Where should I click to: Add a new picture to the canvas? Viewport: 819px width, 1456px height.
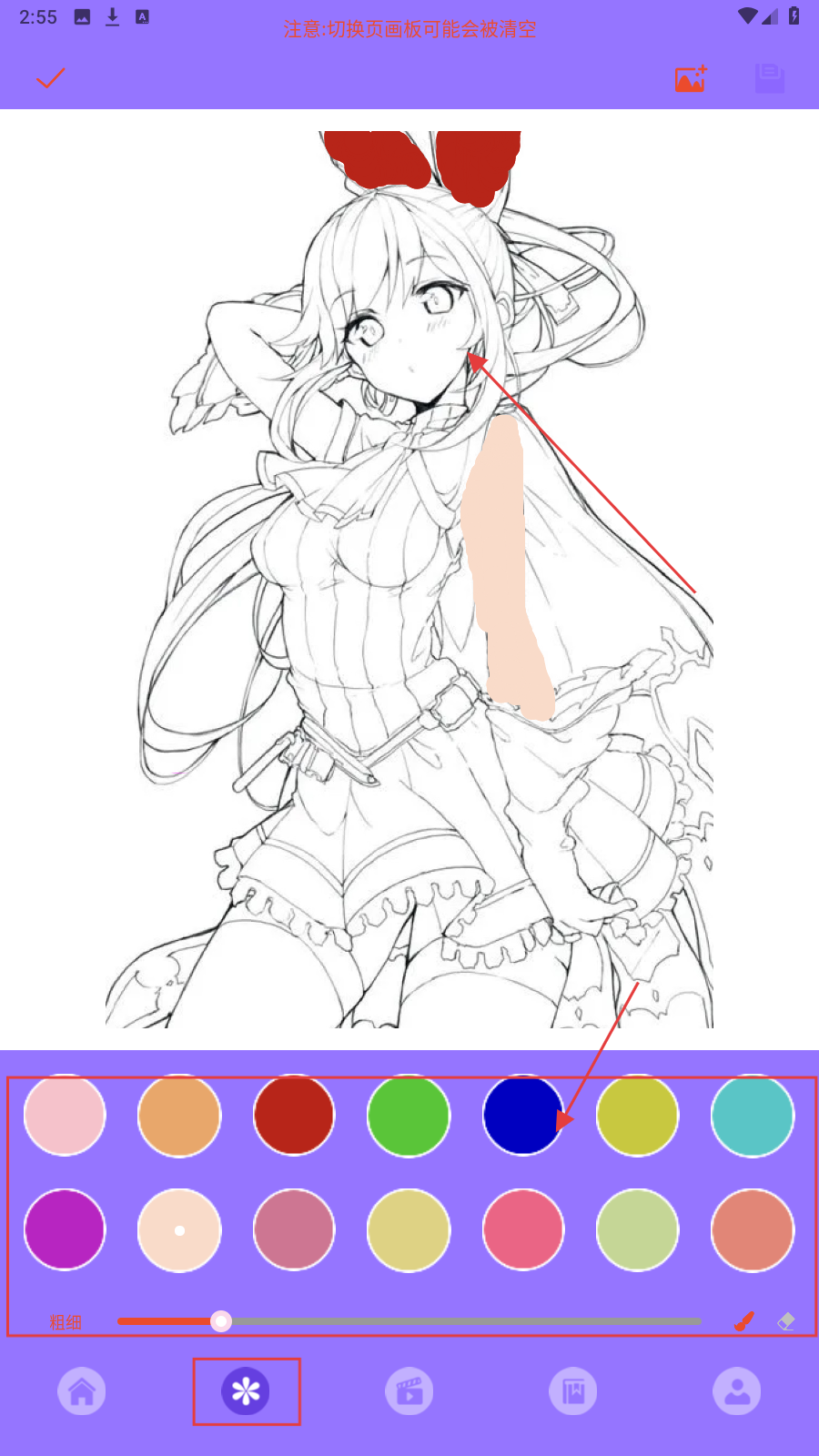pos(691,79)
